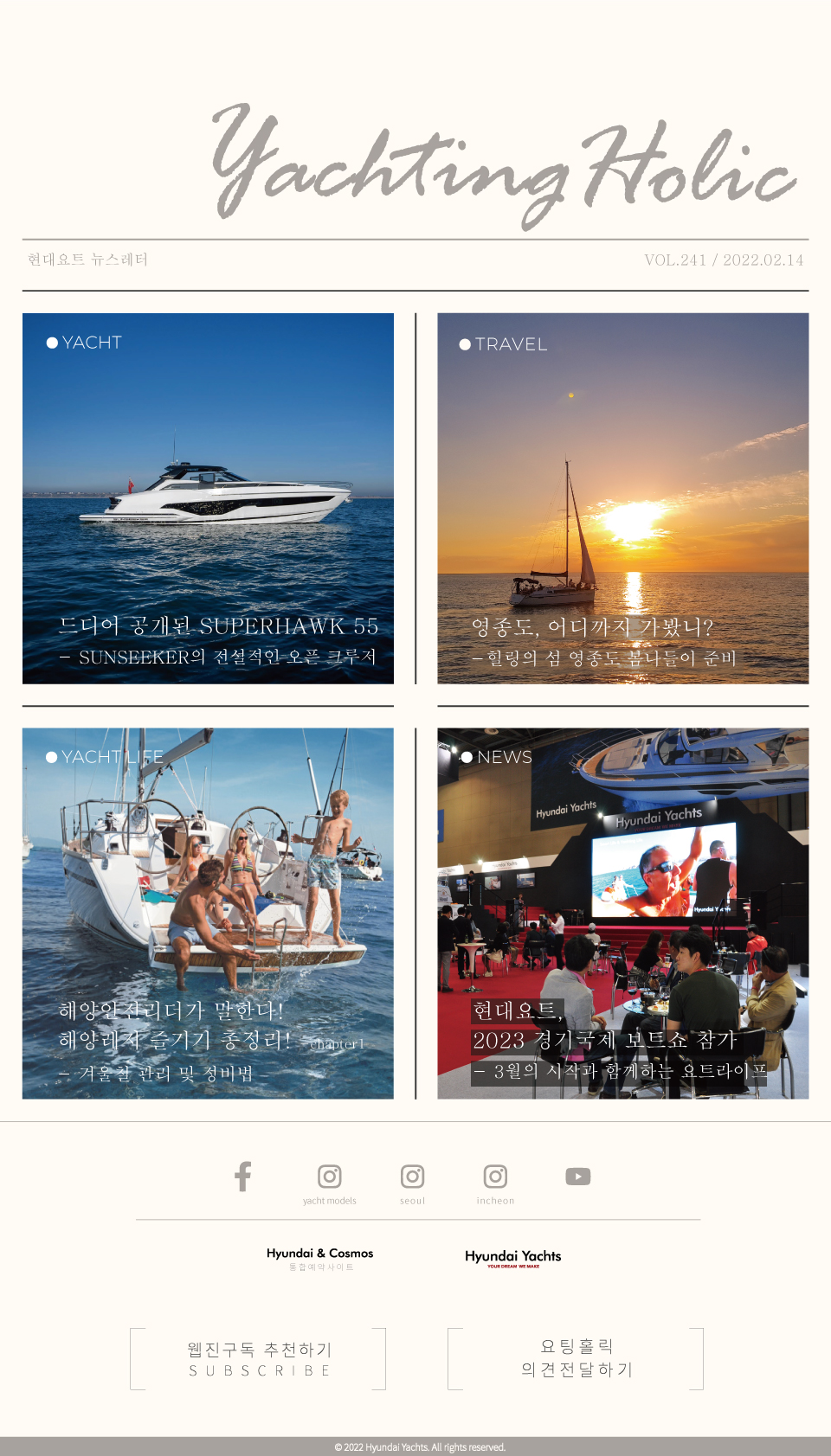Open the incheon Instagram account
This screenshot has width=831, height=1456.
(495, 1183)
